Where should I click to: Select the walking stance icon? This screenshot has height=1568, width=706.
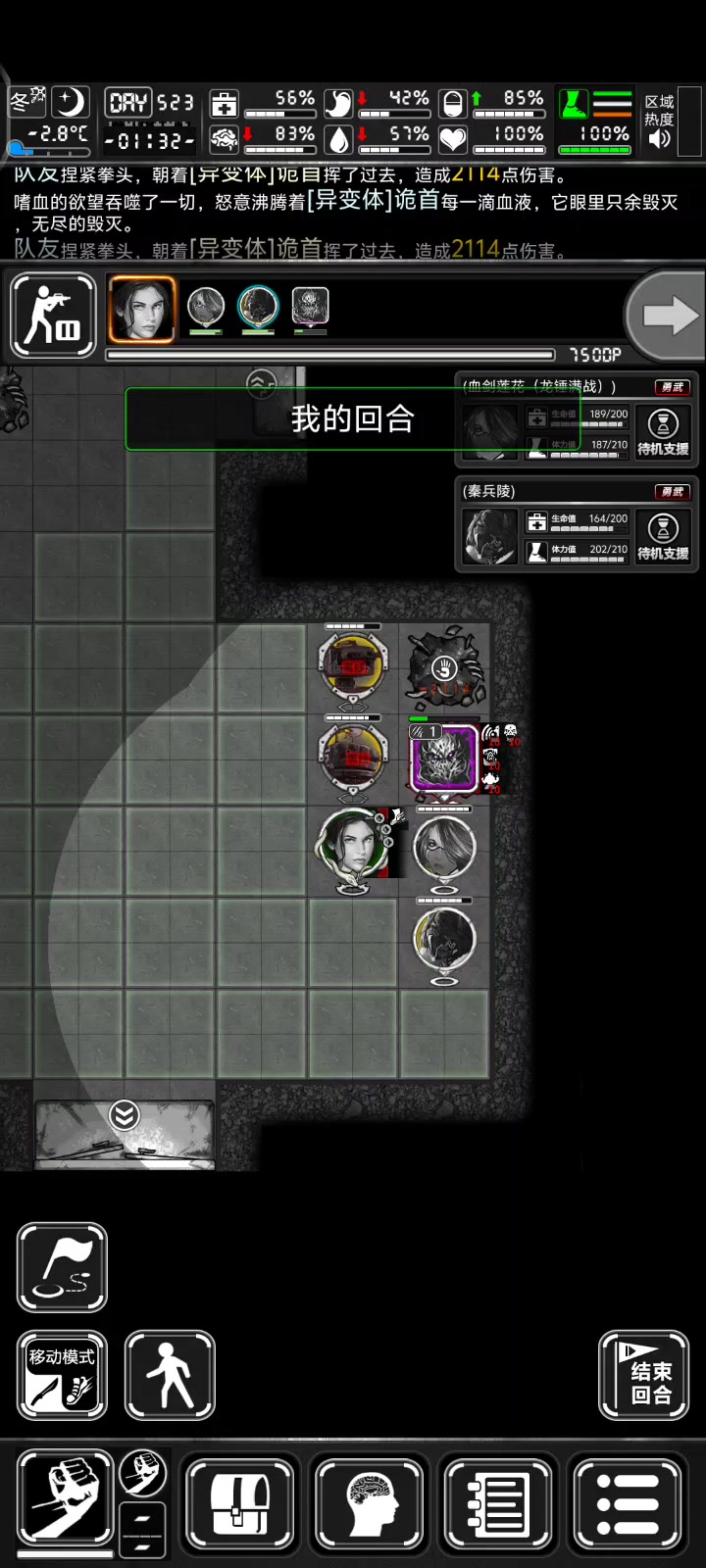(170, 1375)
